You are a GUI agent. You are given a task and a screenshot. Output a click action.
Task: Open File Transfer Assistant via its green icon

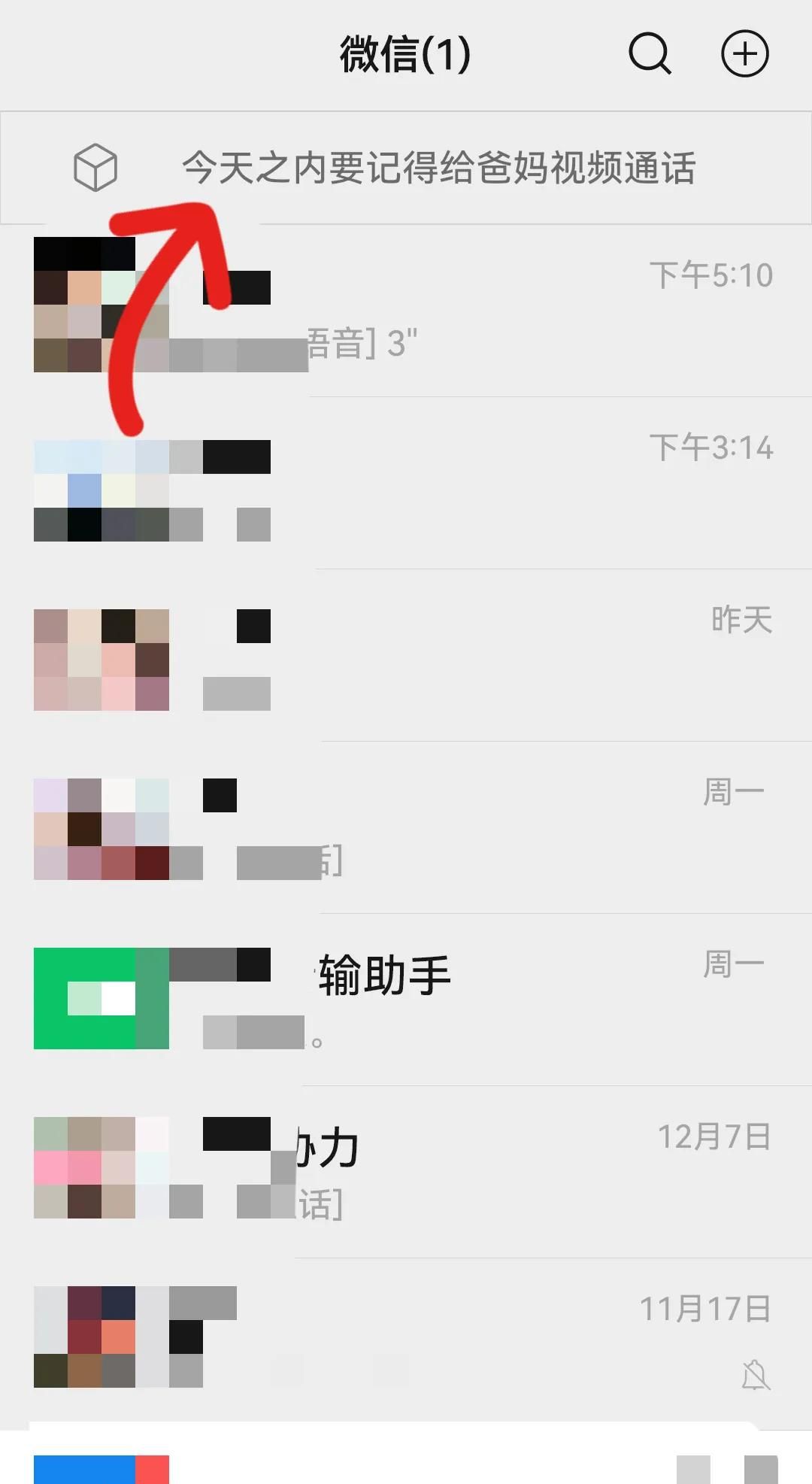(102, 998)
